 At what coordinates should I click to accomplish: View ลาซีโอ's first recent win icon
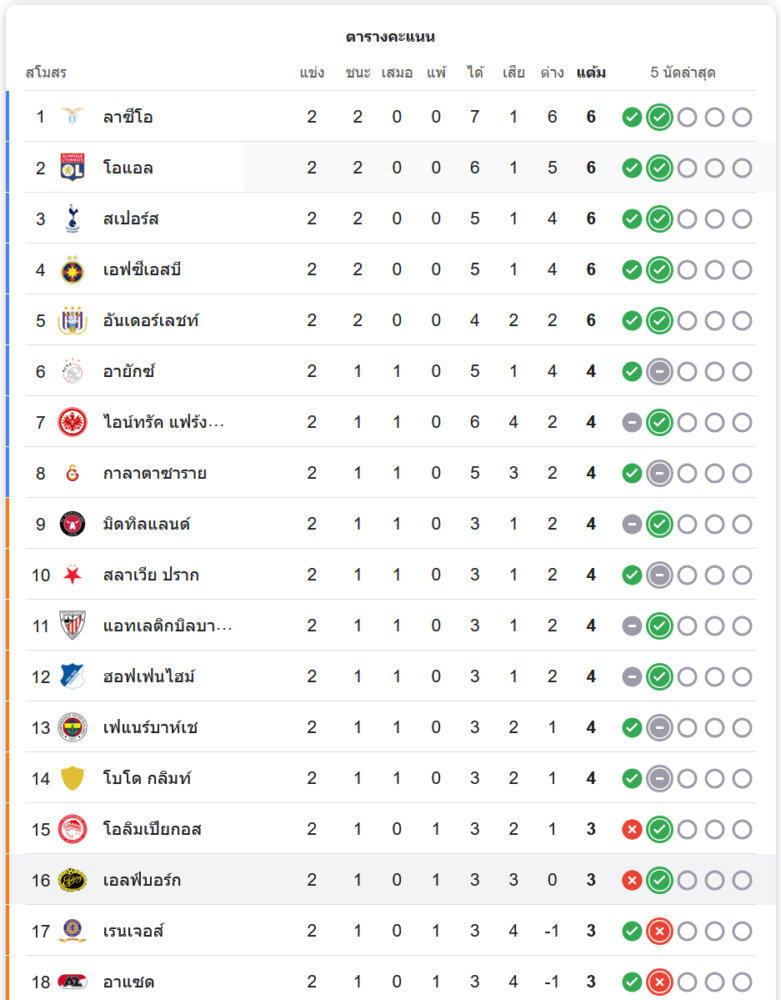[x=631, y=117]
